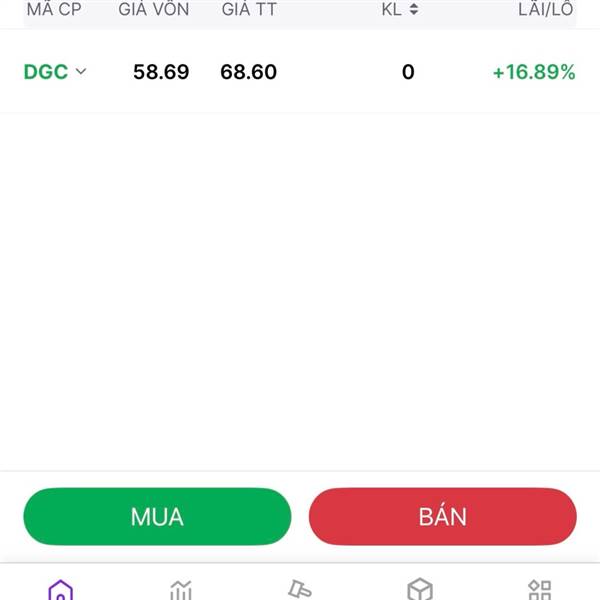600x600 pixels.
Task: Switch to the gavel order tab
Action: [x=300, y=590]
